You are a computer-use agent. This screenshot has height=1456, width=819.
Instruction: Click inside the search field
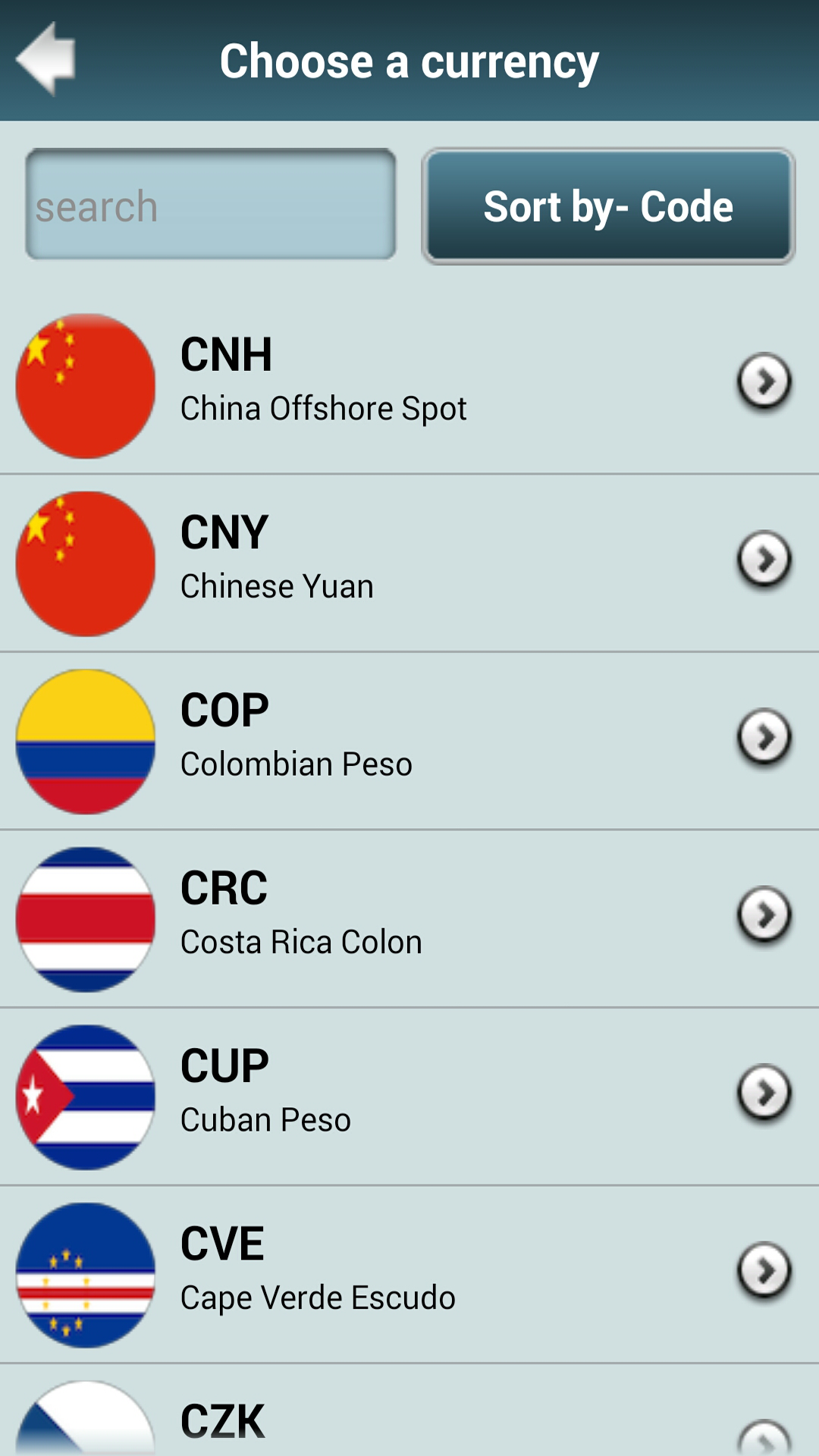(x=211, y=205)
